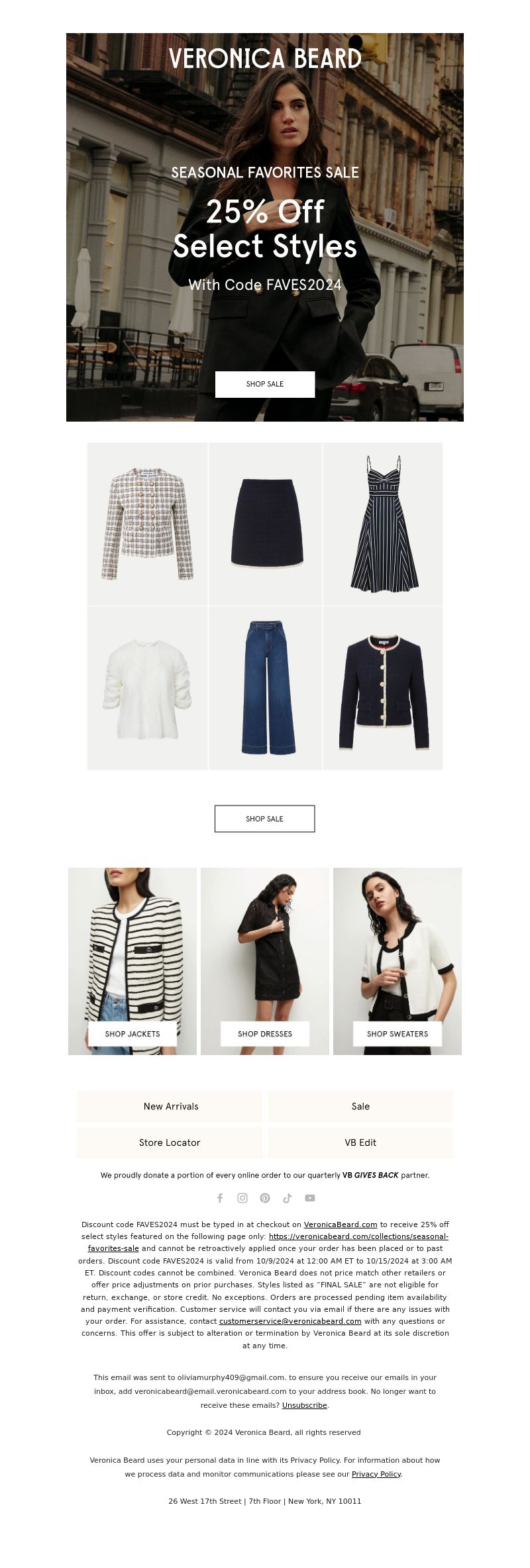The height and width of the screenshot is (1568, 530).
Task: Open the Privacy Policy link
Action: pos(376,1474)
